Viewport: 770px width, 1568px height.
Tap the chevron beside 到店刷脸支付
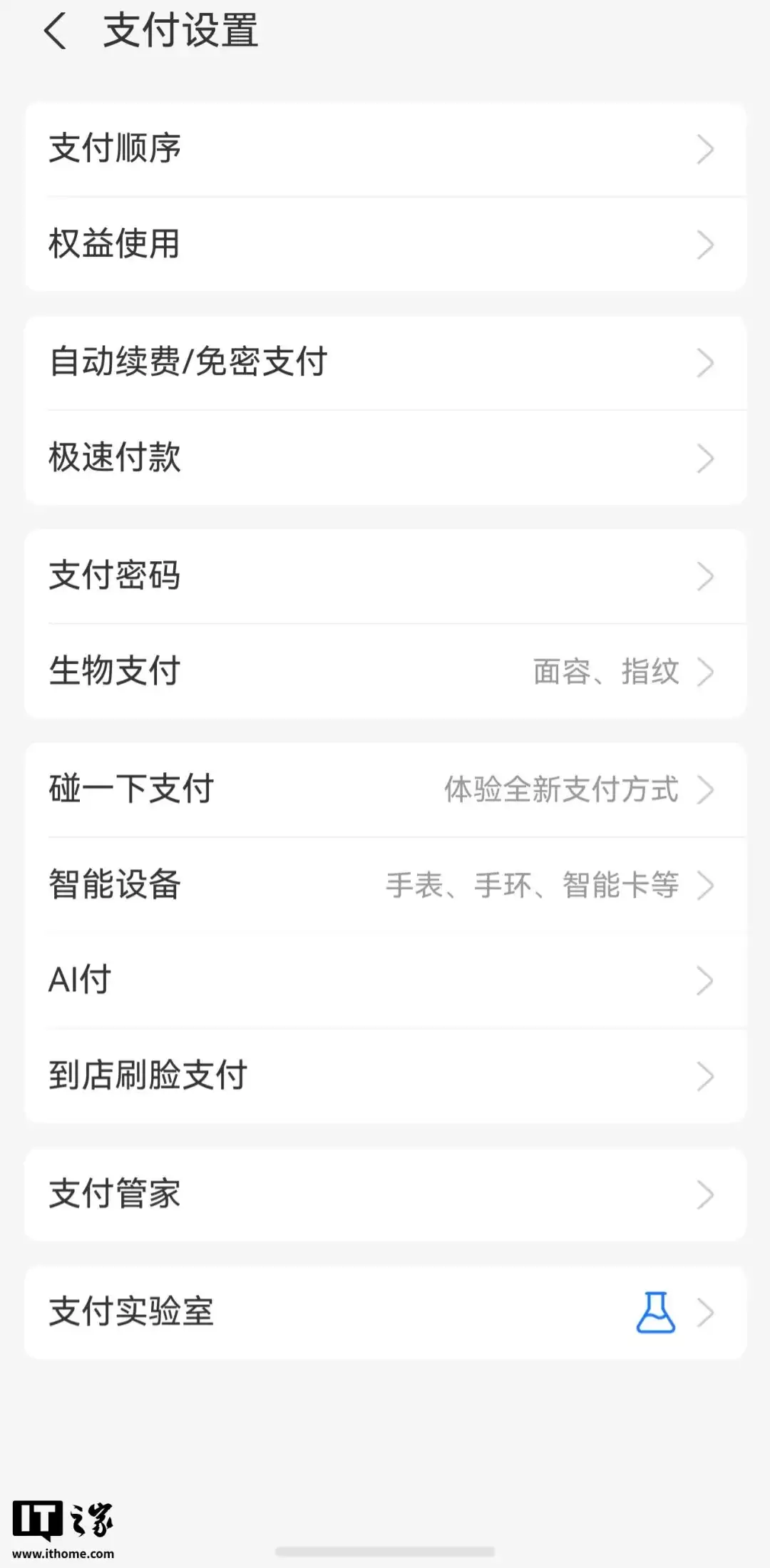click(x=705, y=1075)
